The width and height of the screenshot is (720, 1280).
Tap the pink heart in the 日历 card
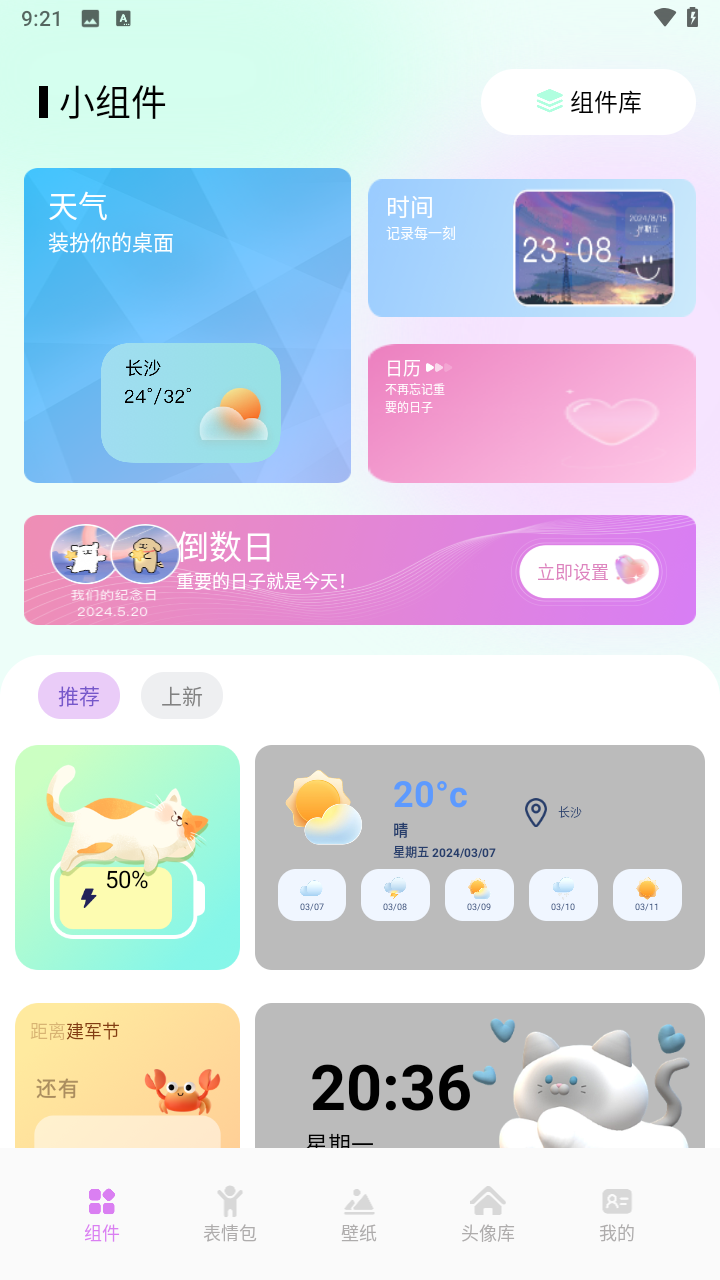coord(610,420)
